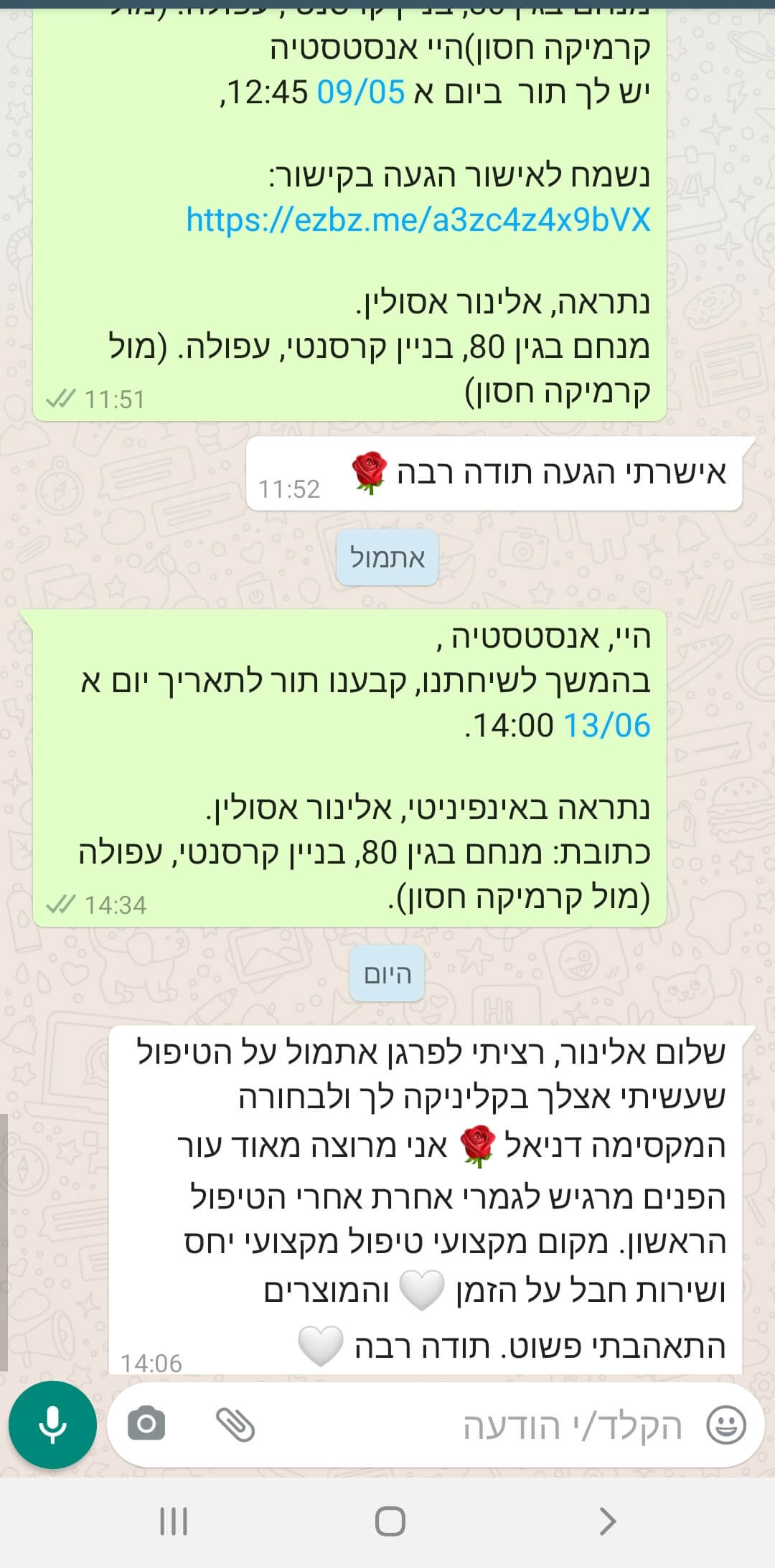Record a voice message with the microphone
Image resolution: width=775 pixels, height=1568 pixels.
click(x=52, y=1425)
